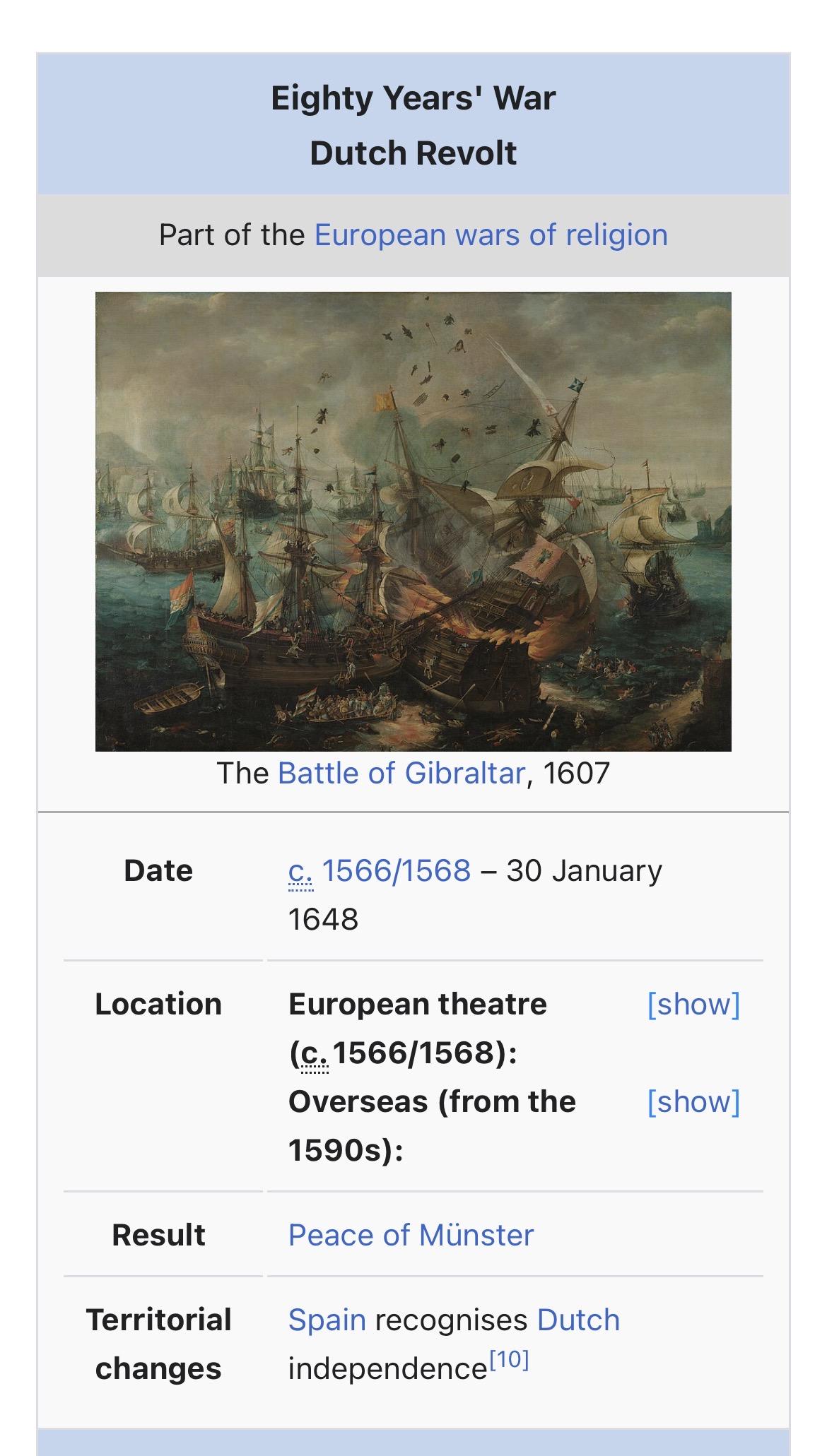This screenshot has height=1456, width=827.
Task: Expand the European theatre locations
Action: (x=693, y=1005)
